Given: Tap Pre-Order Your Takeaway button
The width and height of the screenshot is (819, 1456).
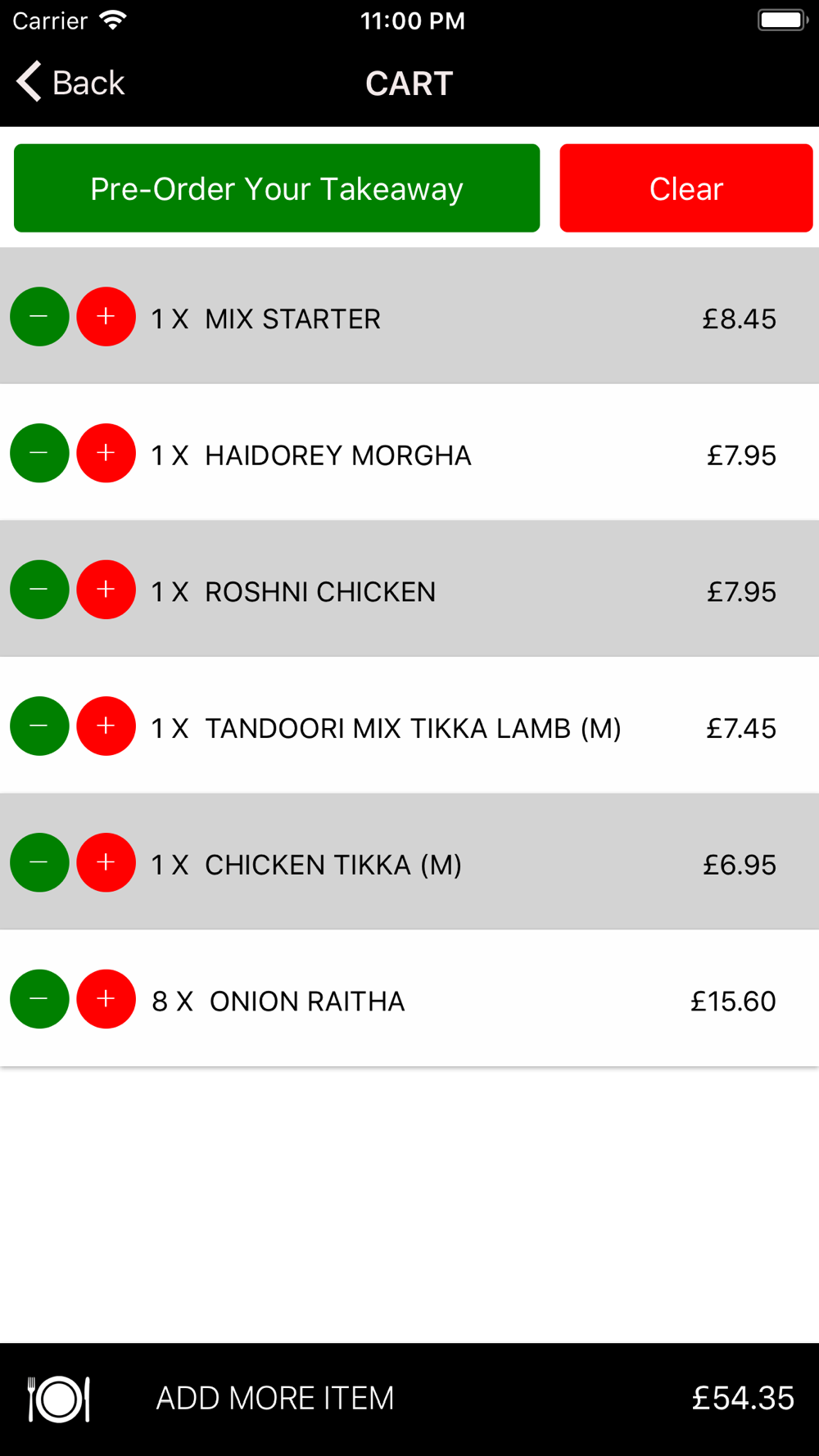Looking at the screenshot, I should point(277,188).
